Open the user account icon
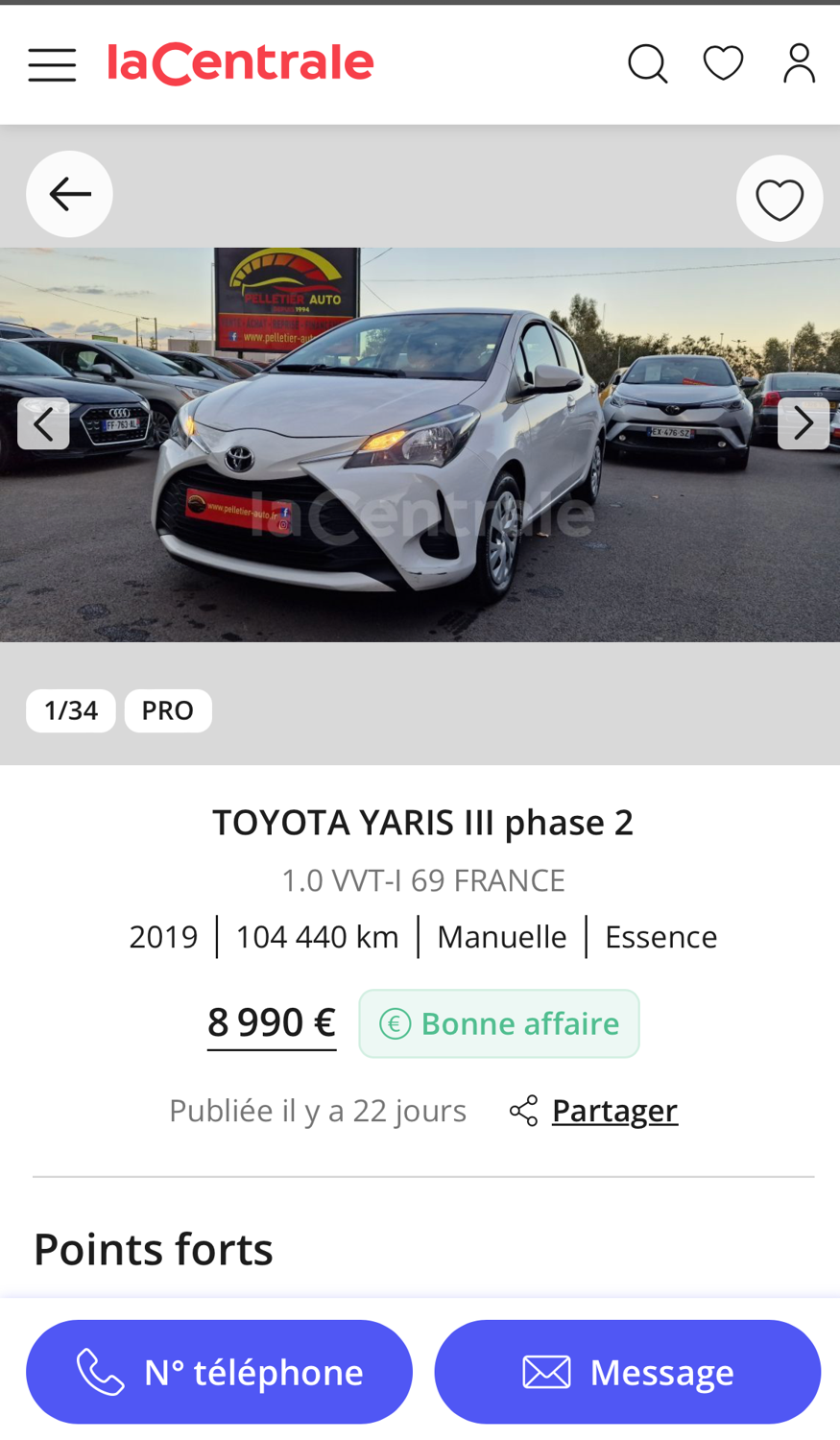The image size is (840, 1440). tap(799, 64)
